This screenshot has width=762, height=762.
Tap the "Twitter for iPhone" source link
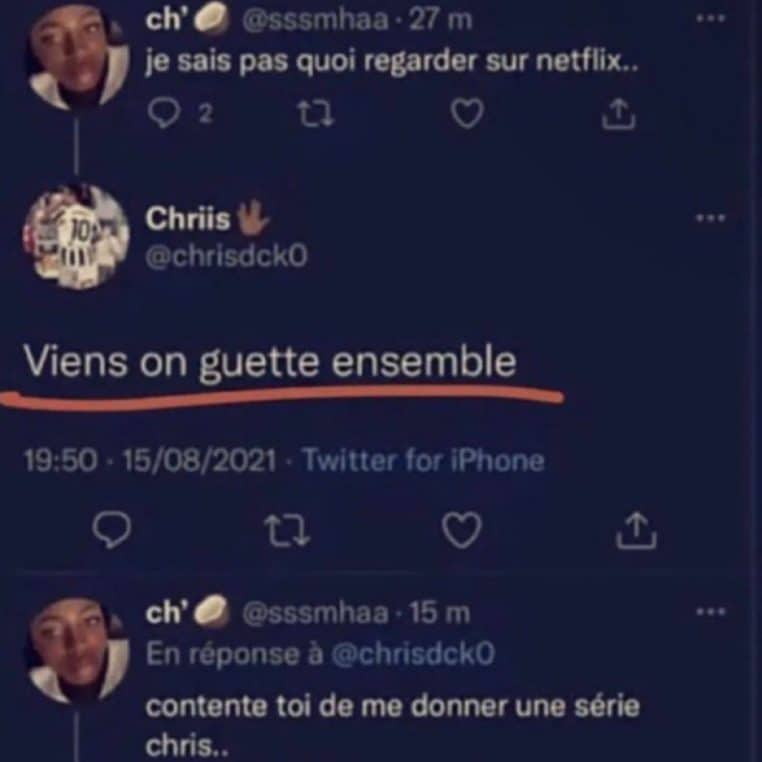[423, 461]
